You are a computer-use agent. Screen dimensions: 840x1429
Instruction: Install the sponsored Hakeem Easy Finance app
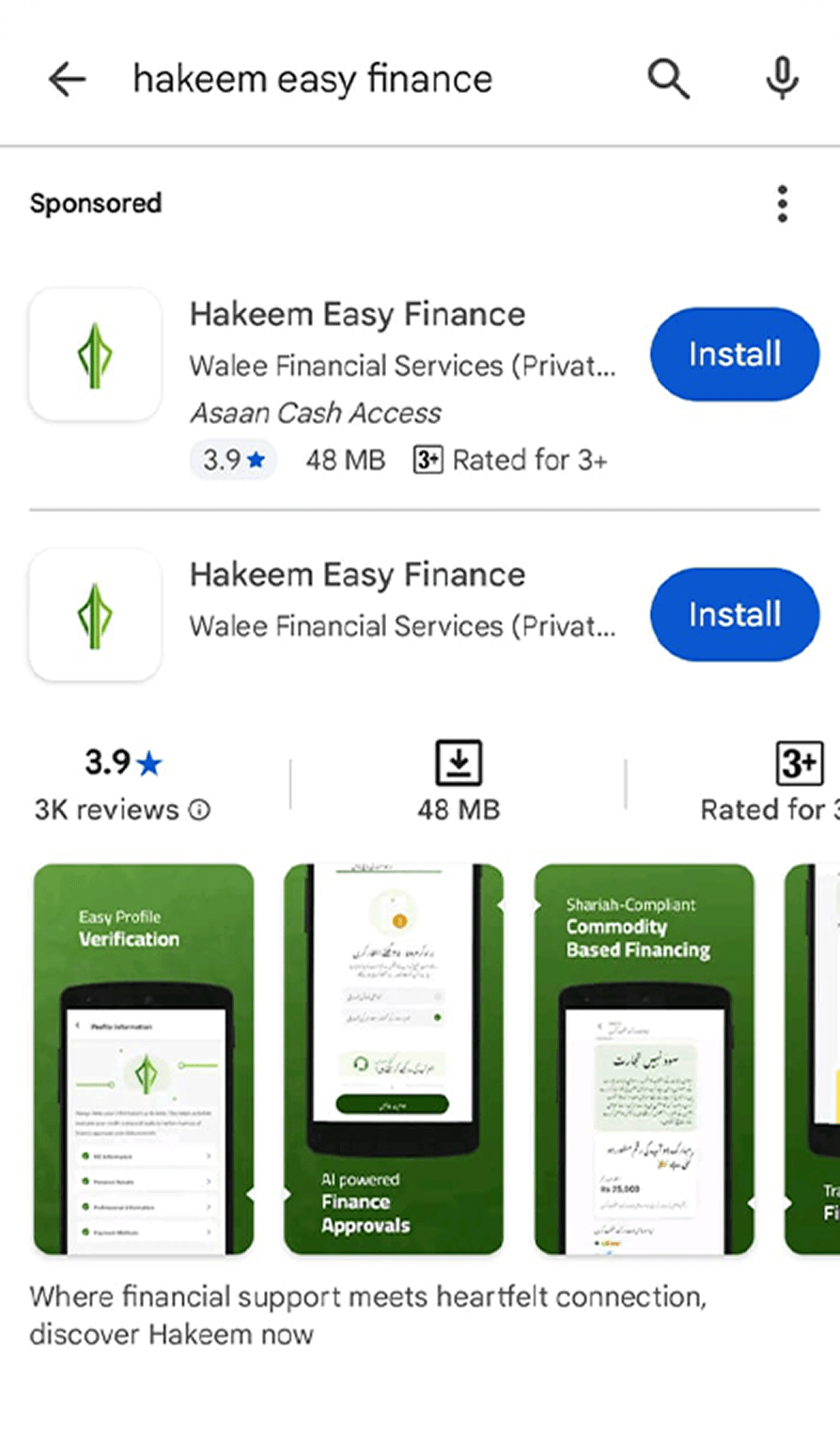click(x=734, y=354)
